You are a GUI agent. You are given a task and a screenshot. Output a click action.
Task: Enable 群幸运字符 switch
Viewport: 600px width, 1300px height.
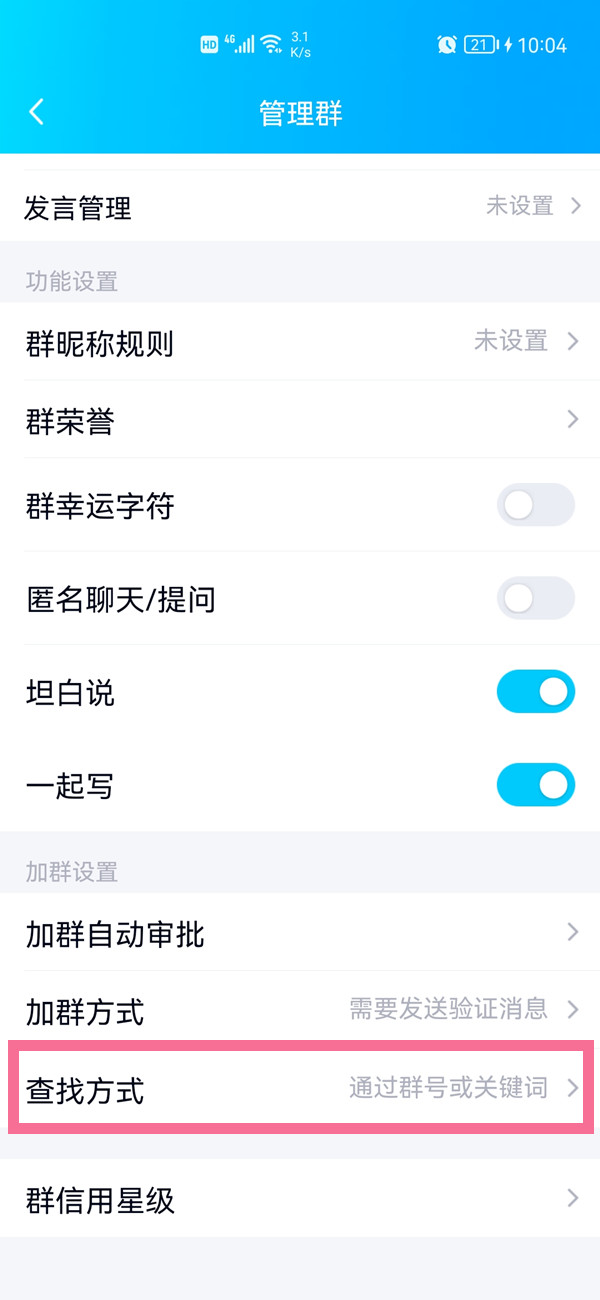click(535, 506)
